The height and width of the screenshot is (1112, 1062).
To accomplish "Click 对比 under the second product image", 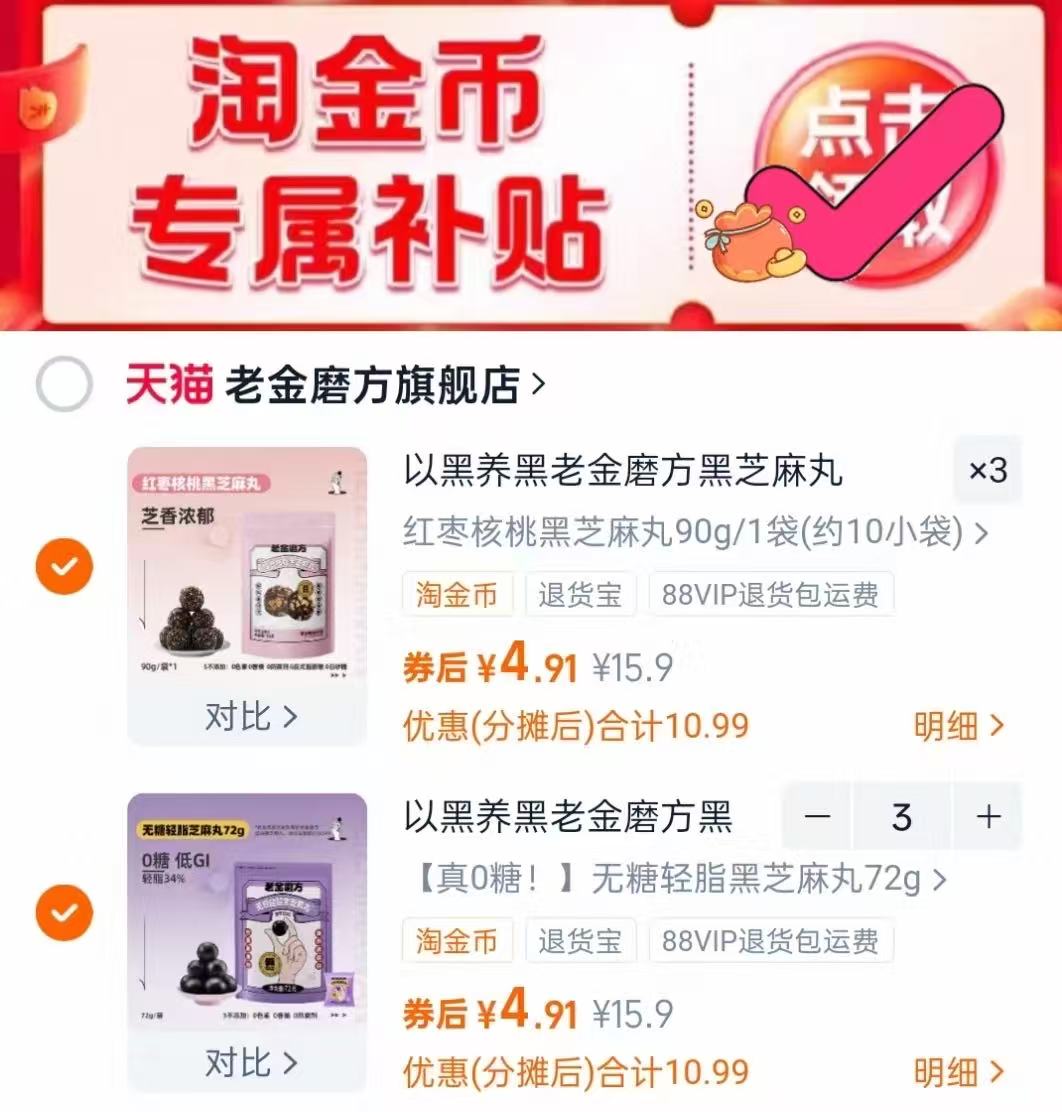I will 250,1065.
